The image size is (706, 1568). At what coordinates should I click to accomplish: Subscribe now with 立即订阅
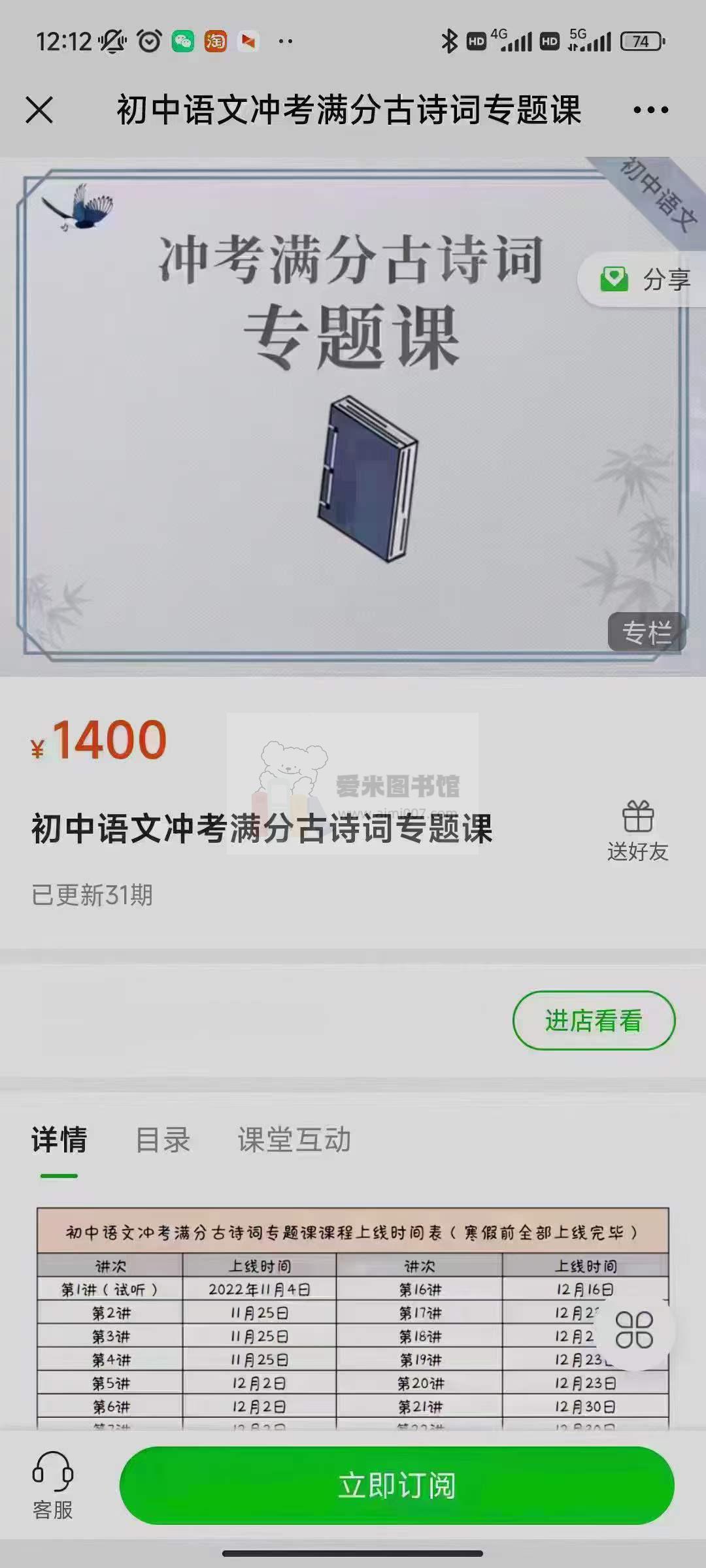(x=397, y=1485)
